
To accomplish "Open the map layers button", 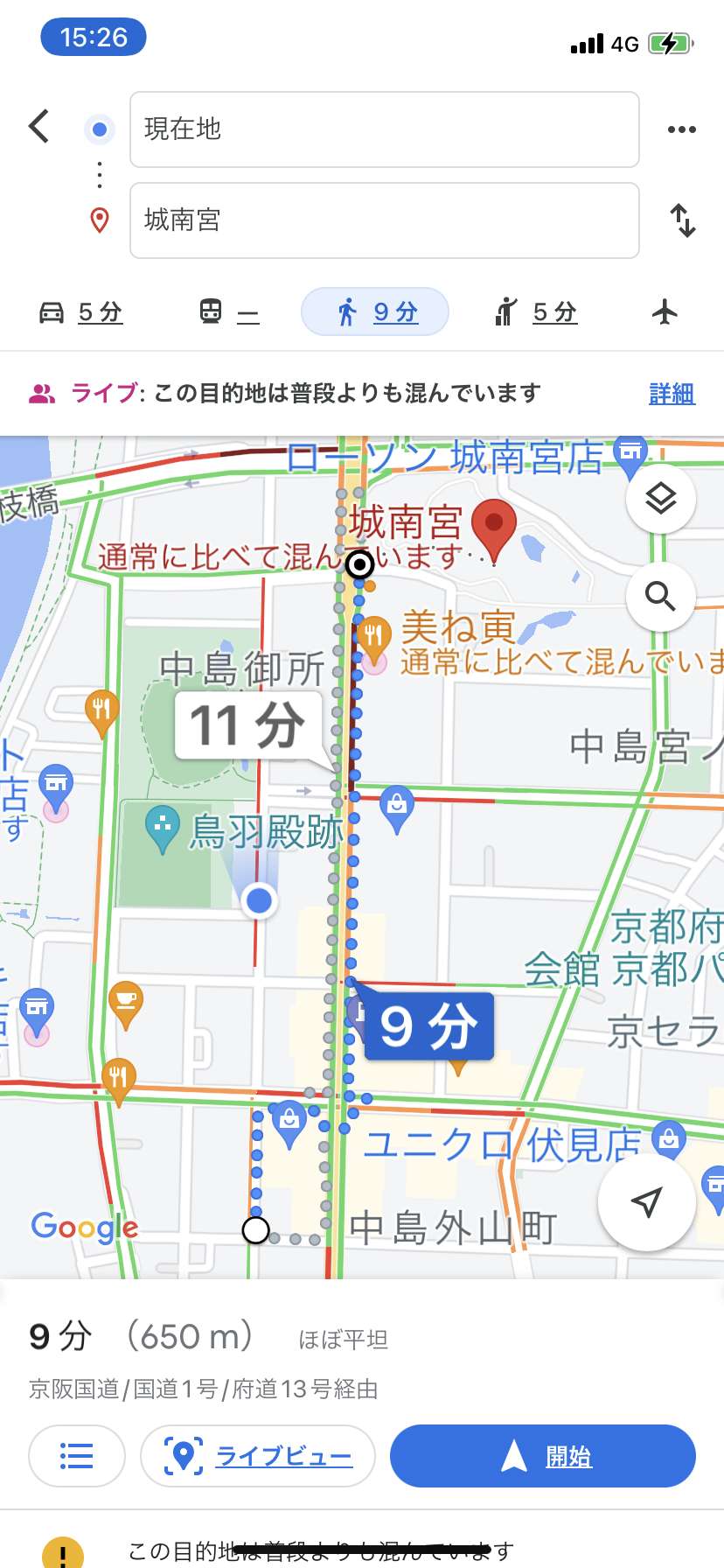I will 661,499.
